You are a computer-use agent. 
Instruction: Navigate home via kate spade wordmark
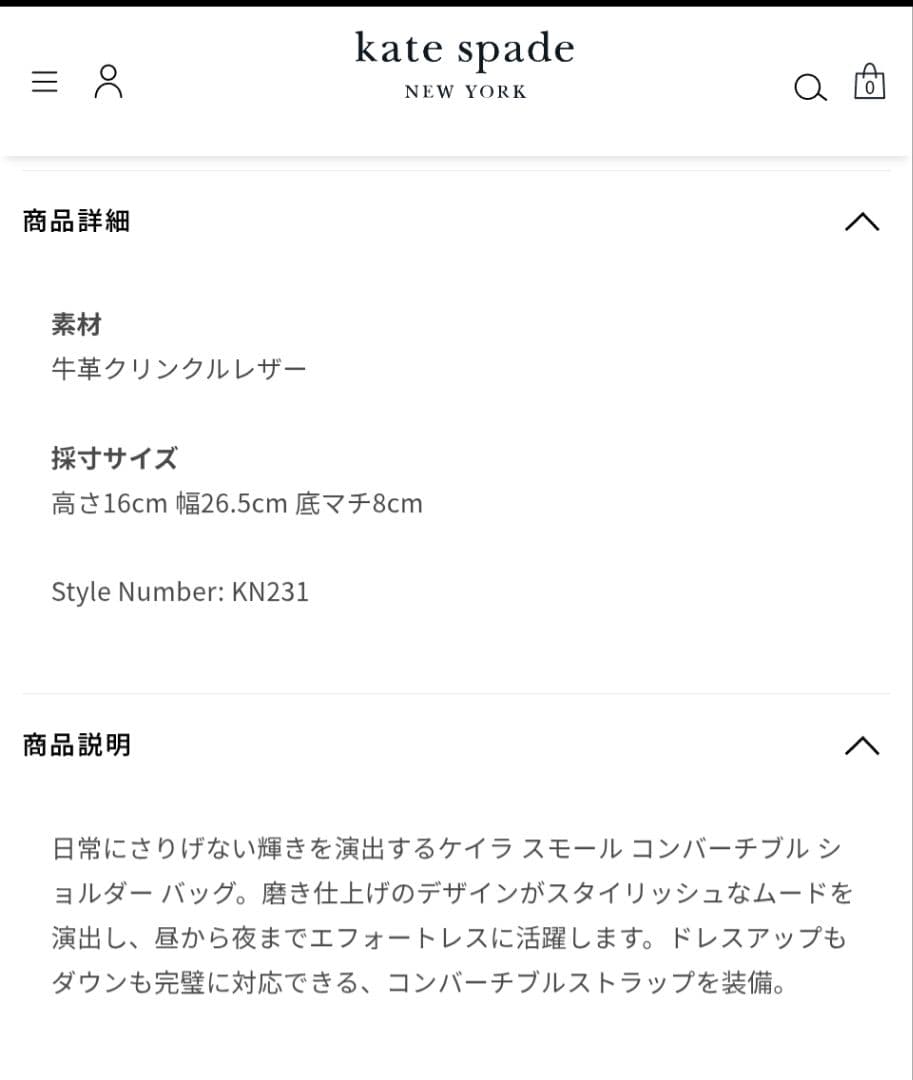click(464, 62)
